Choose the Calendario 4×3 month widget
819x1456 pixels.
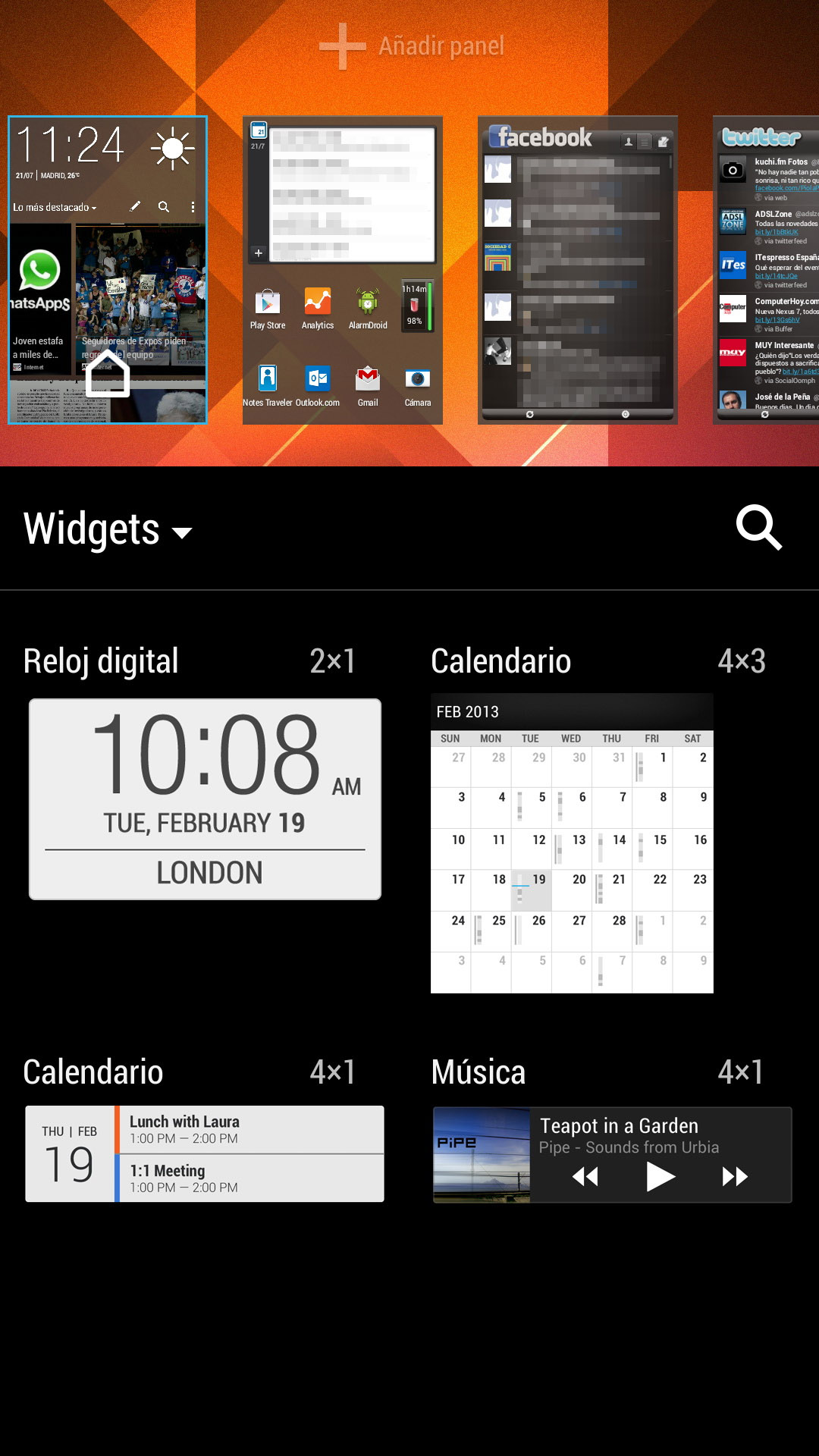pos(572,843)
